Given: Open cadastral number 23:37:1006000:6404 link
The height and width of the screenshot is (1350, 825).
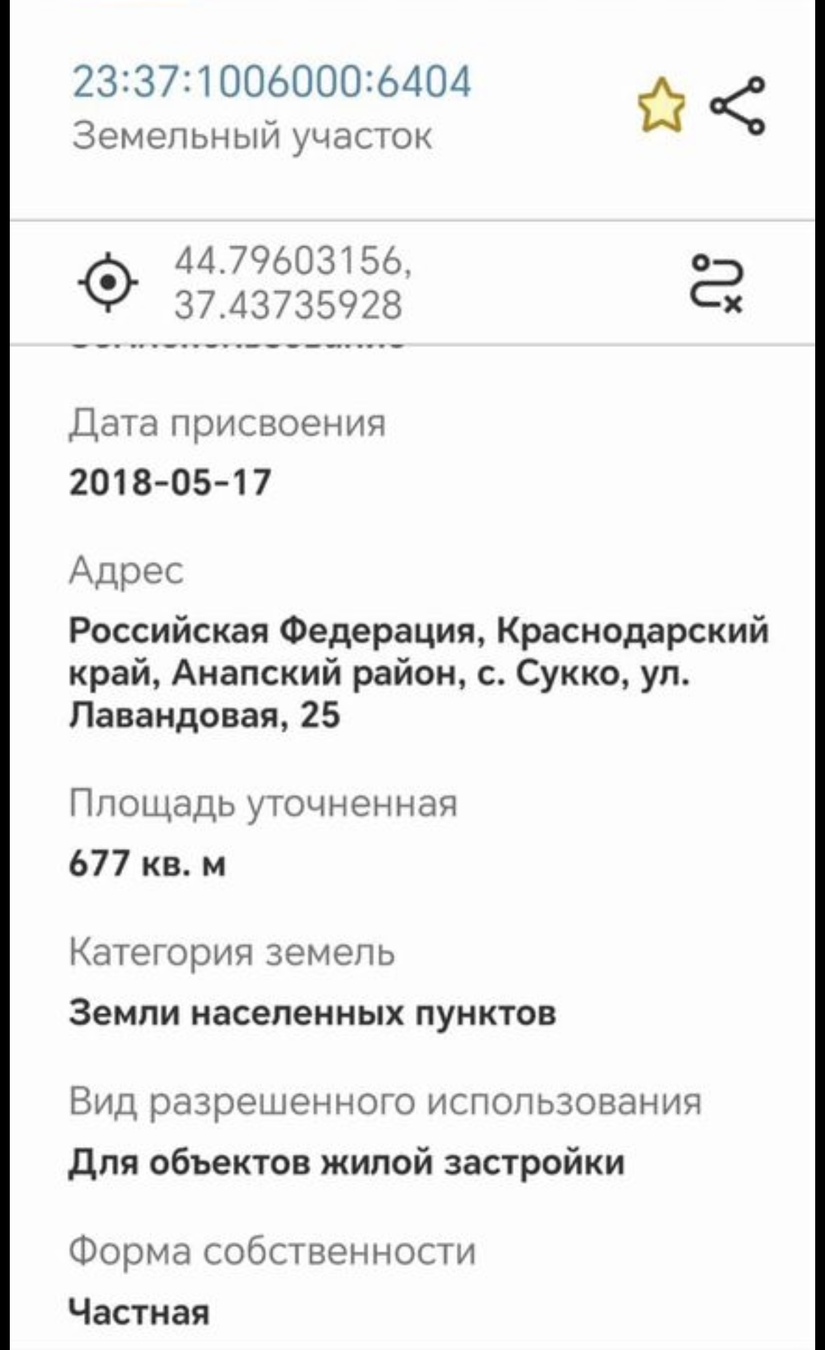Looking at the screenshot, I should (x=271, y=82).
